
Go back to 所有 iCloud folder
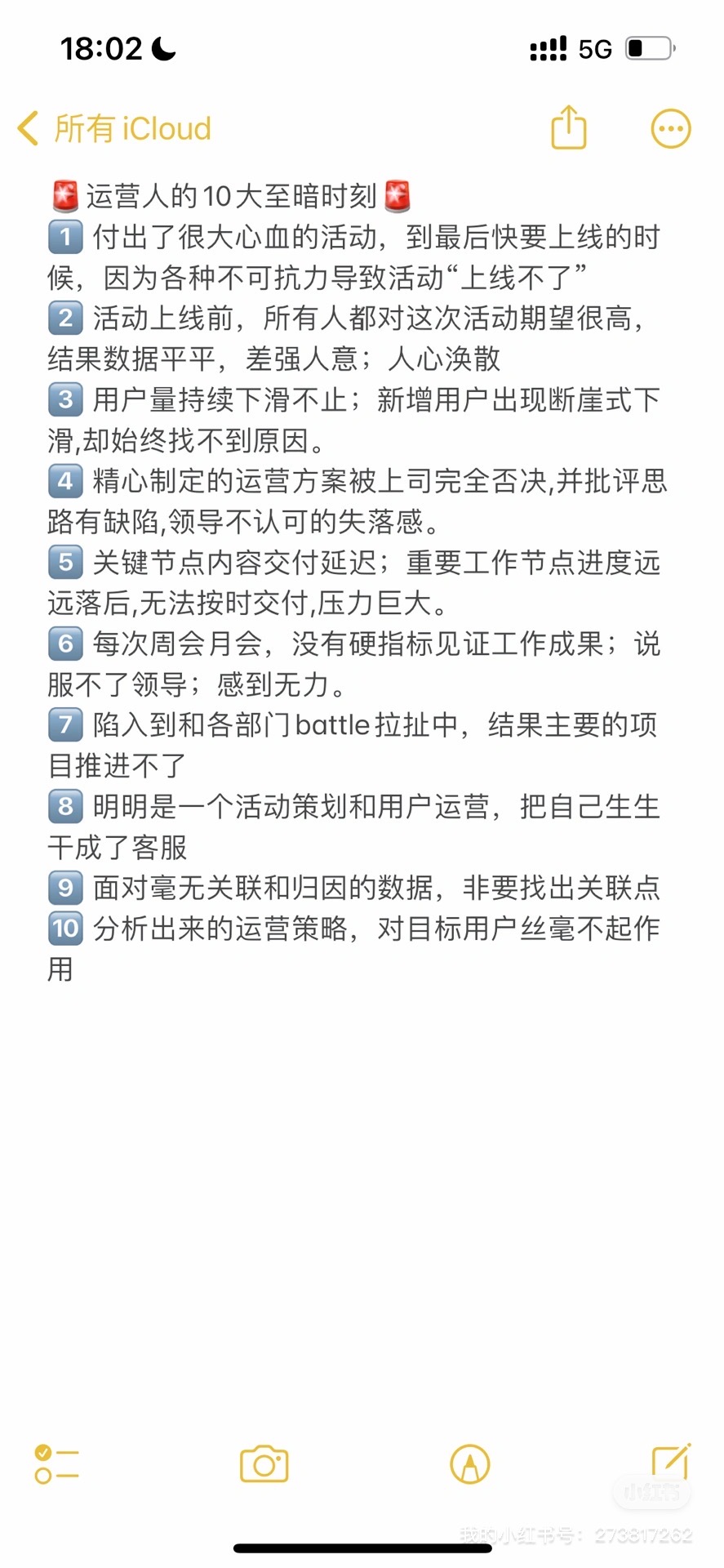tap(113, 129)
